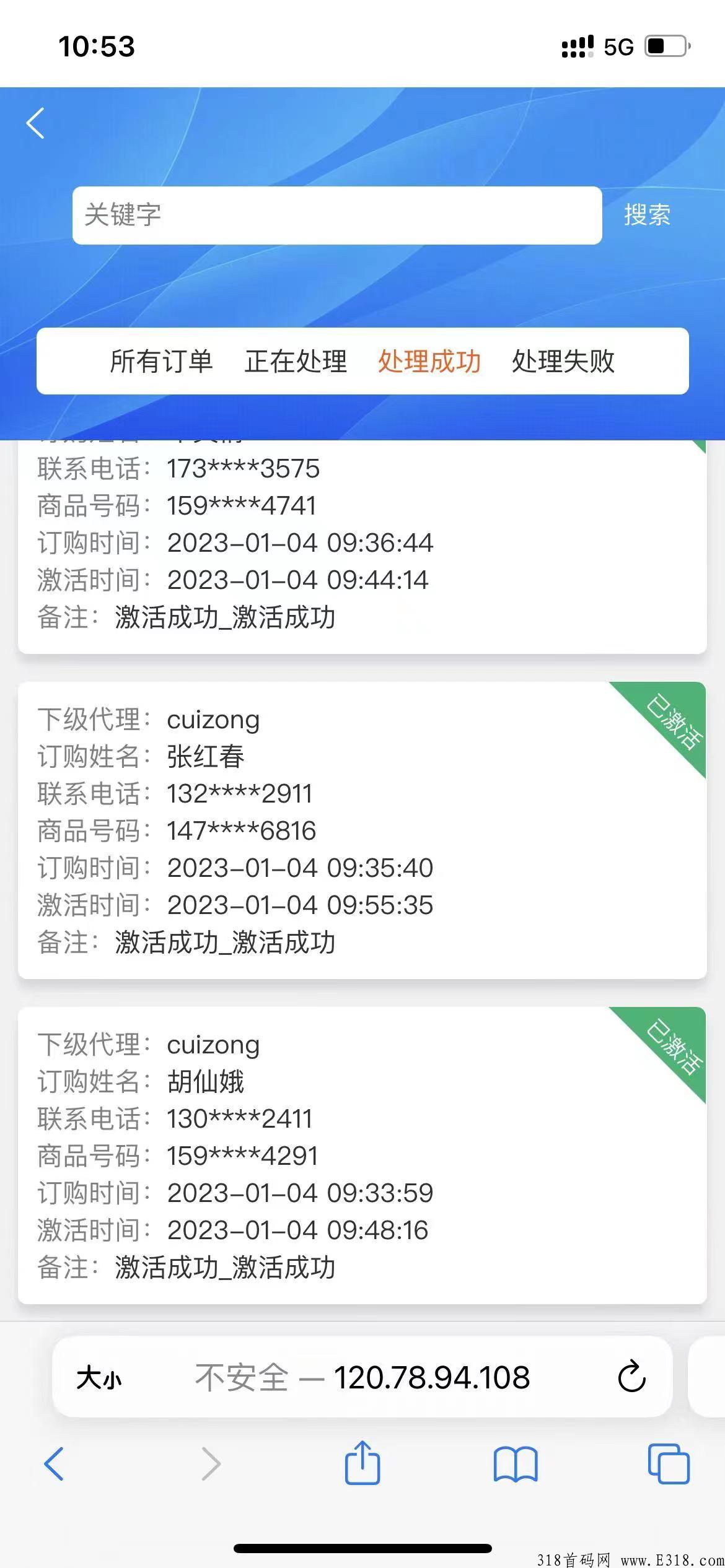Reload the page with the refresh icon
The width and height of the screenshot is (725, 1568).
click(x=631, y=1377)
